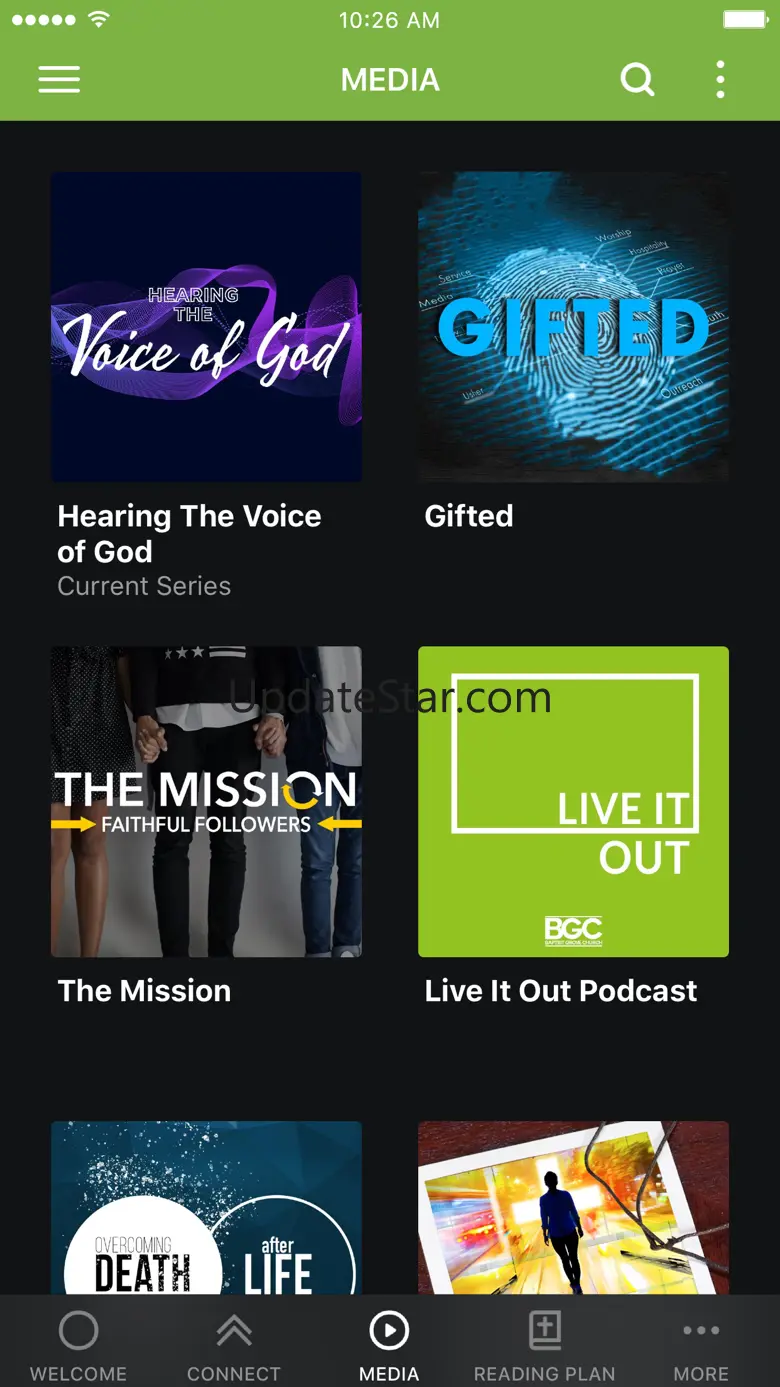The height and width of the screenshot is (1387, 780).
Task: View The Mission series
Action: pos(206,801)
